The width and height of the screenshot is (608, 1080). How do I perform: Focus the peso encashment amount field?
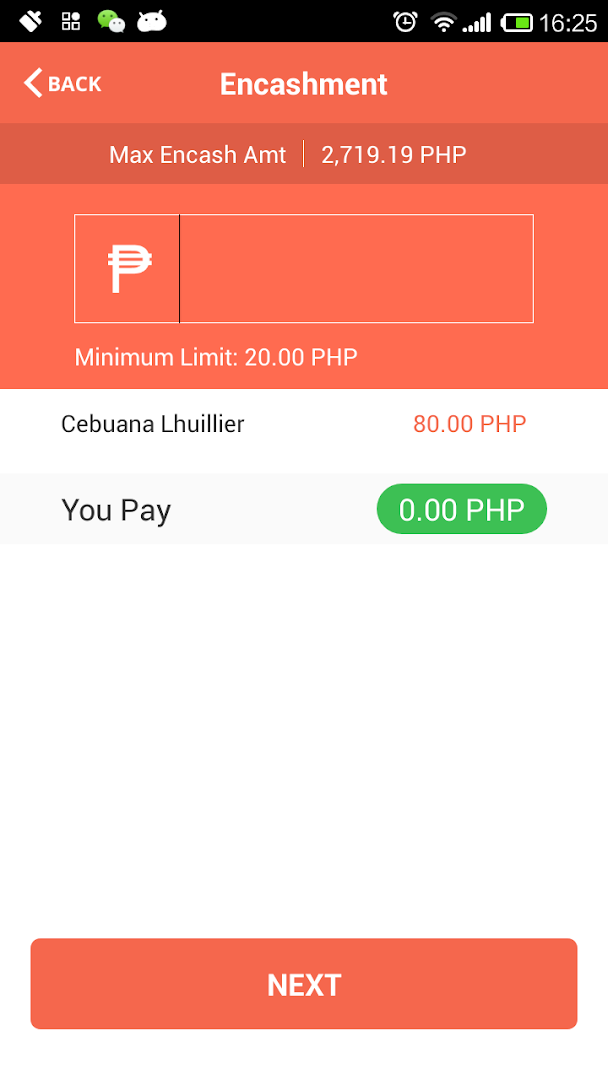pos(355,269)
